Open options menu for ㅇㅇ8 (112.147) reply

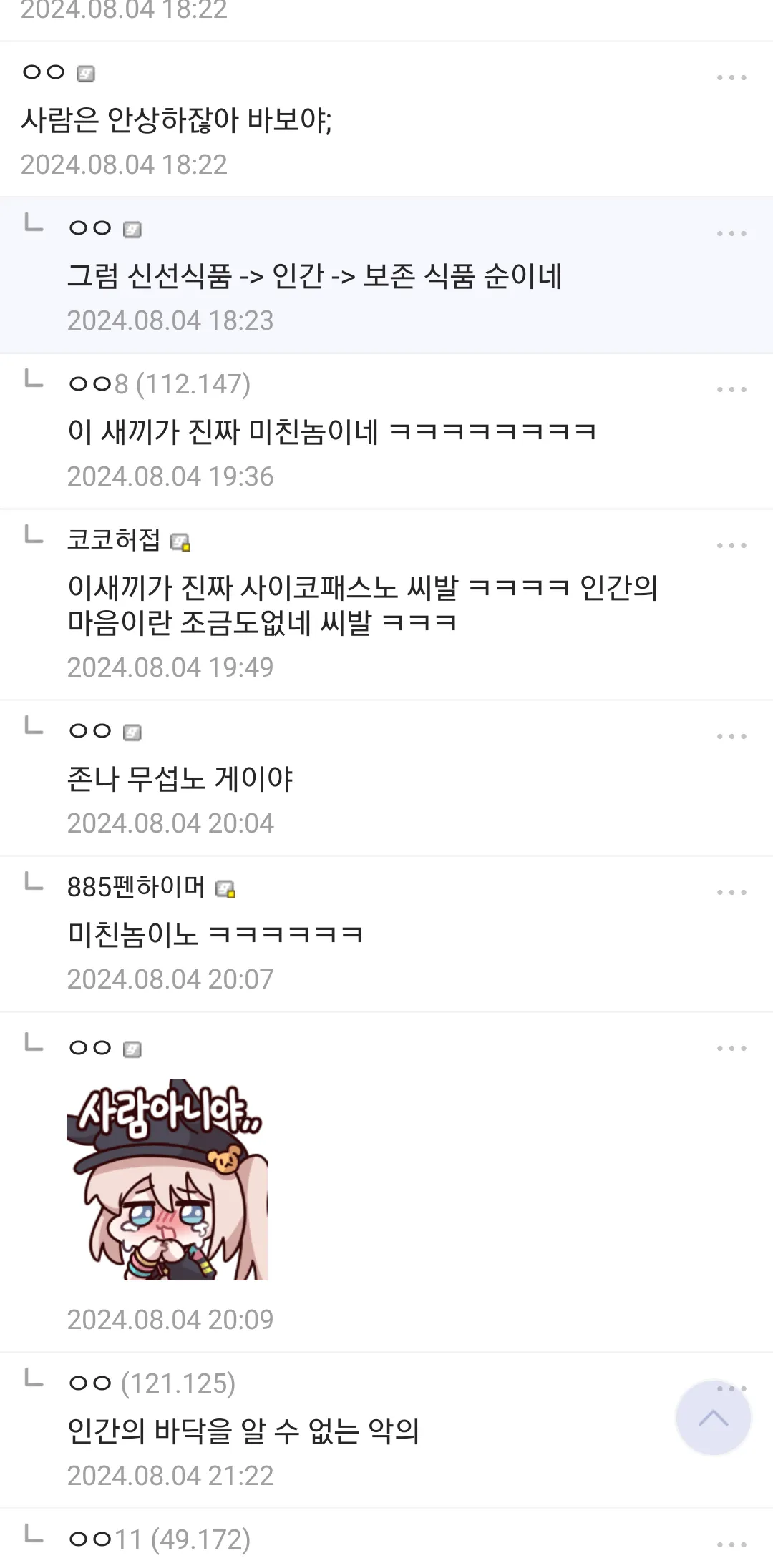pos(731,389)
